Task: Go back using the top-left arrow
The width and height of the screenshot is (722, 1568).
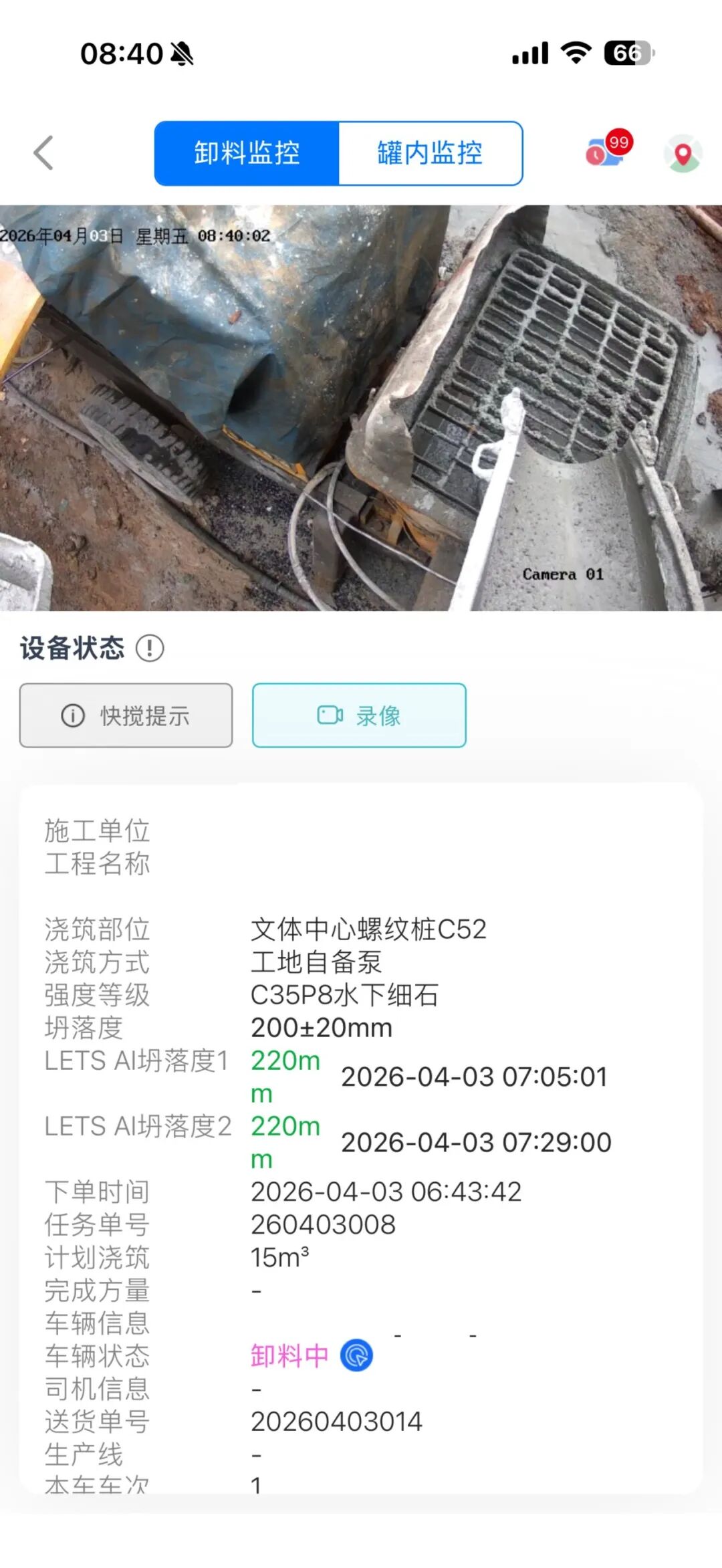Action: tap(44, 153)
